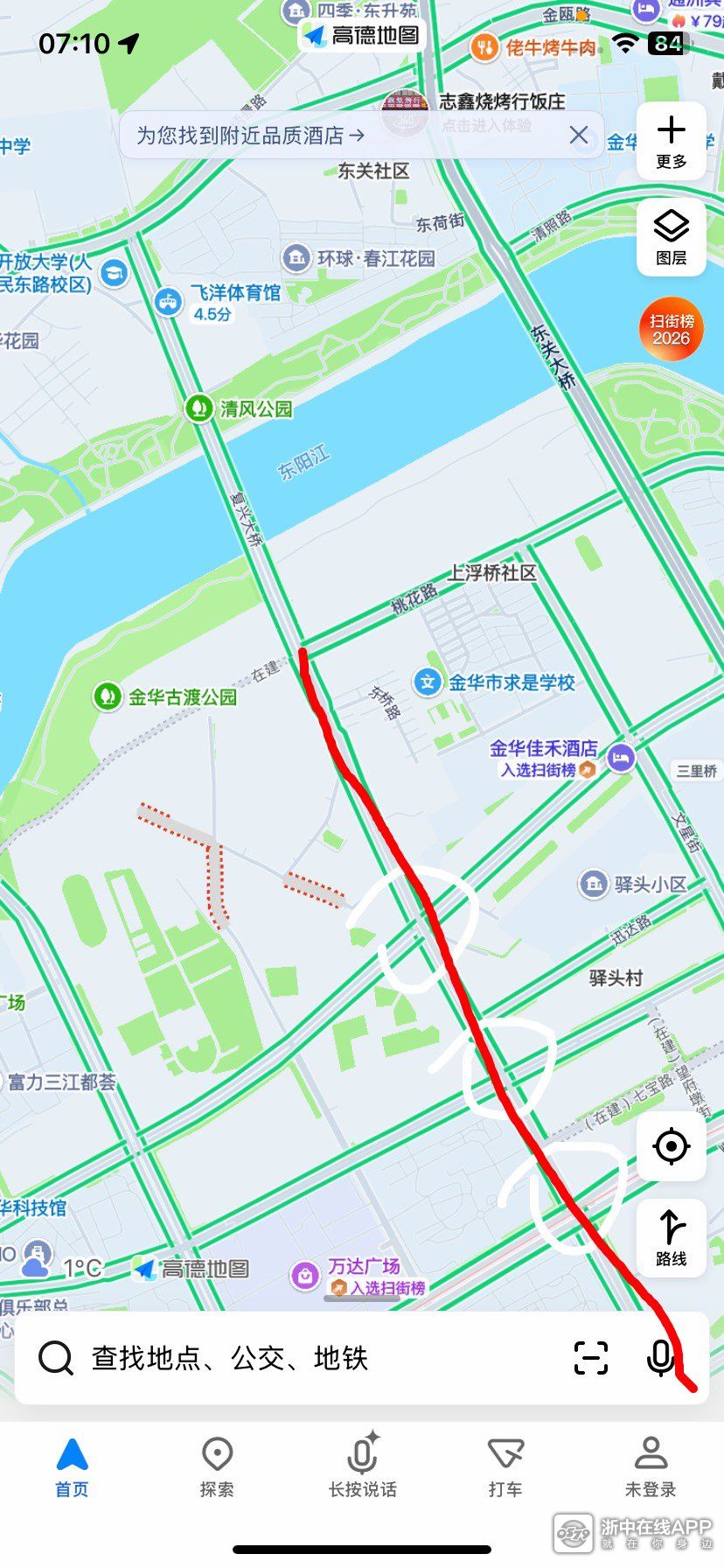Start voice search with the microphone
The width and height of the screenshot is (724, 1568).
point(660,1358)
